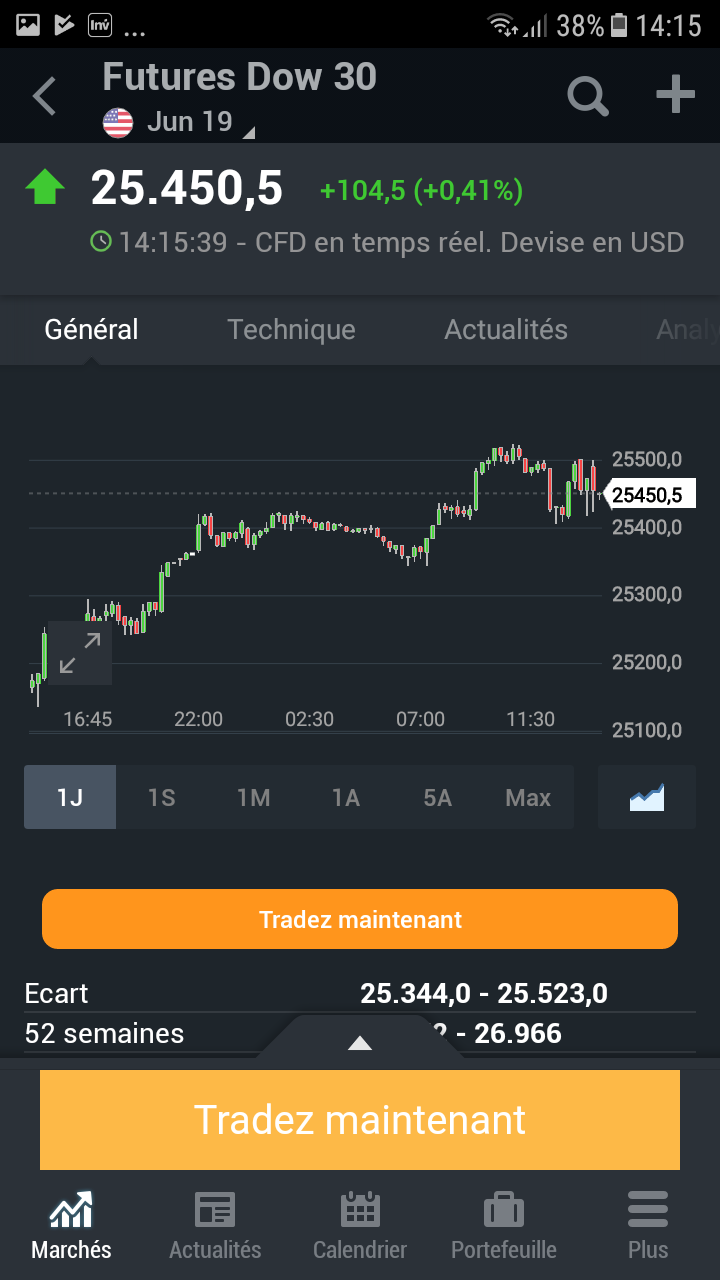Select the Général tab
720x1280 pixels.
[92, 330]
